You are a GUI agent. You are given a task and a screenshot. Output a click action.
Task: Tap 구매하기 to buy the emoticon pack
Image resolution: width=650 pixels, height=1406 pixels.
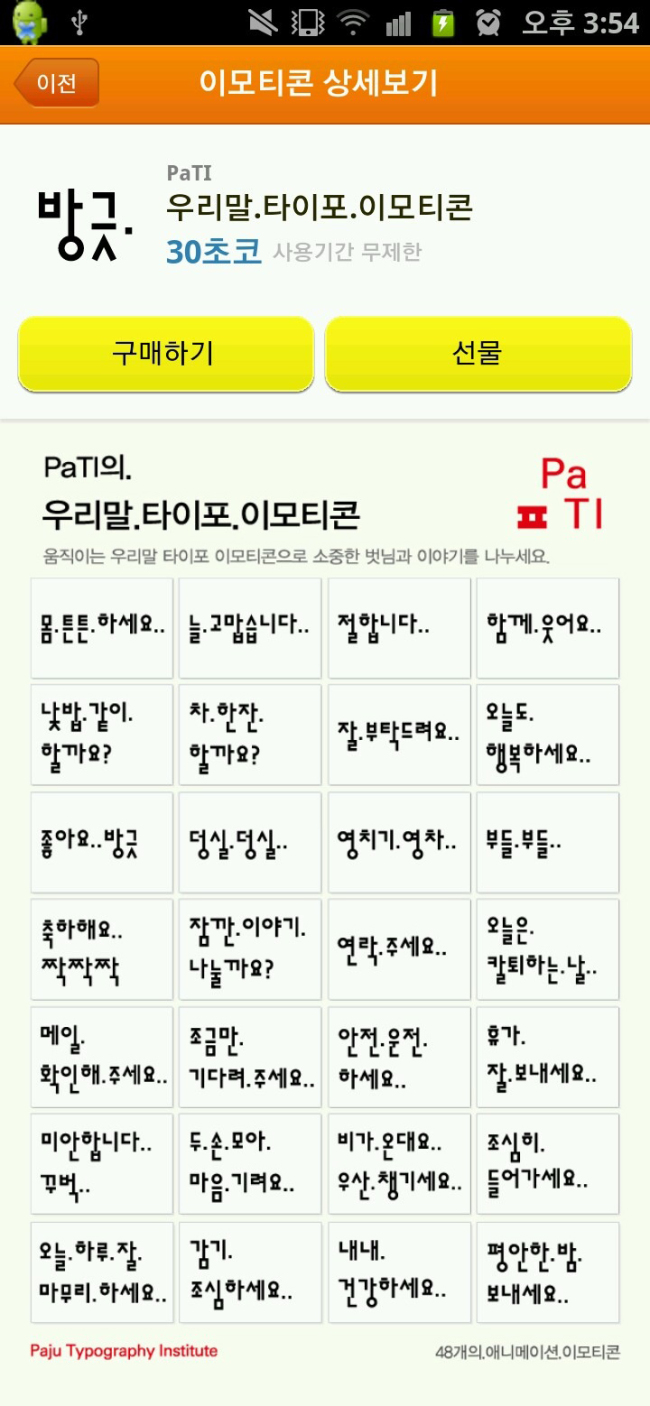click(x=166, y=353)
